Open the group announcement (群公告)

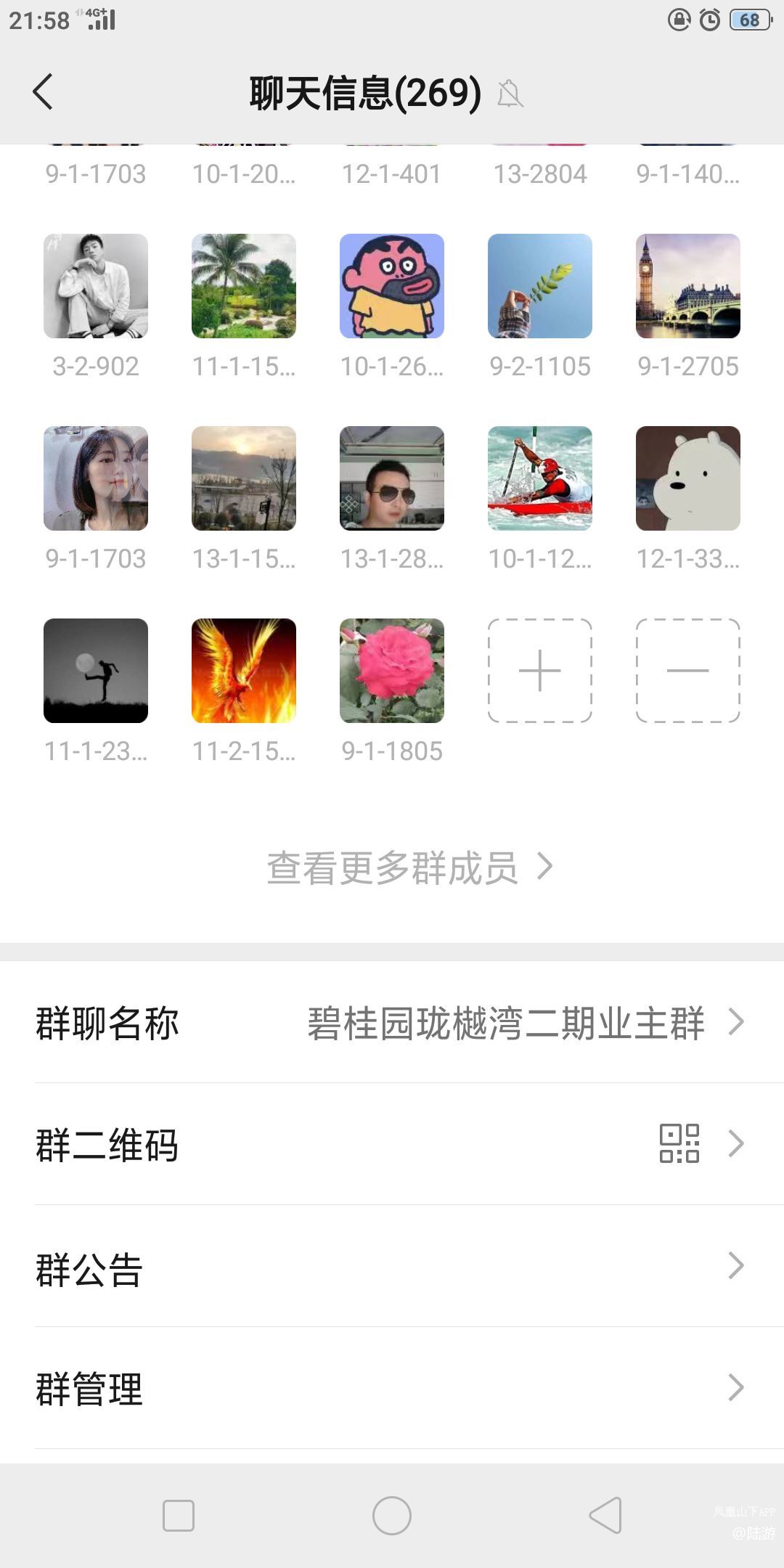tap(392, 1266)
